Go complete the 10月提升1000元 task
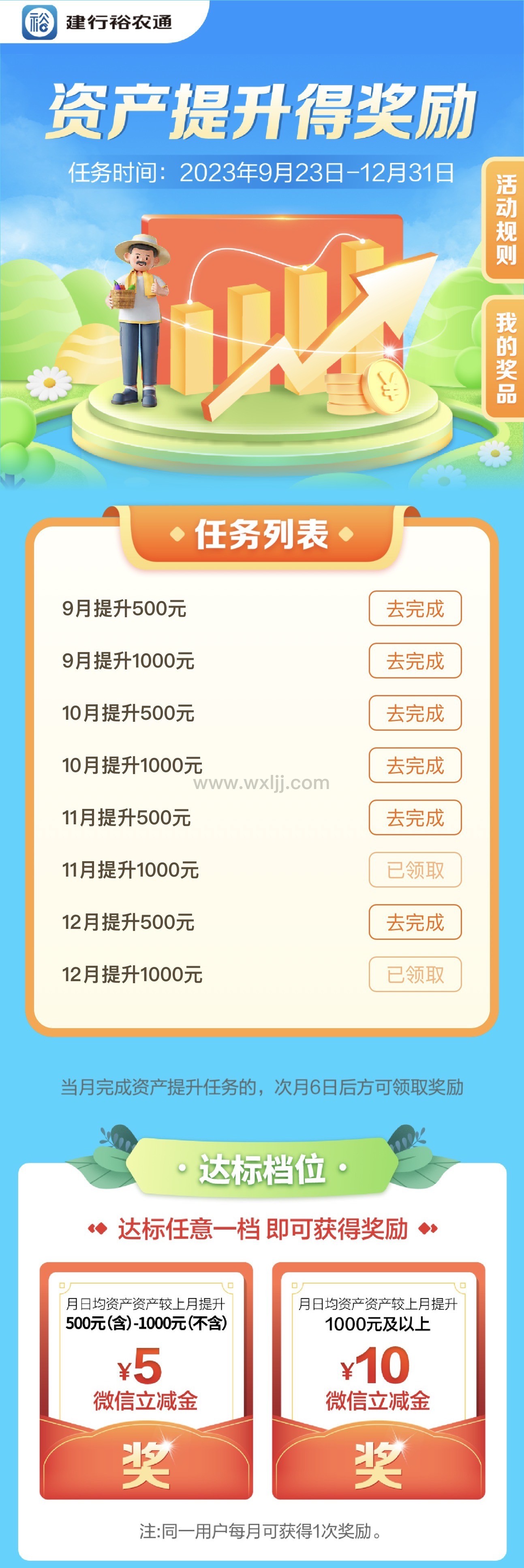The height and width of the screenshot is (1568, 524). (x=415, y=765)
